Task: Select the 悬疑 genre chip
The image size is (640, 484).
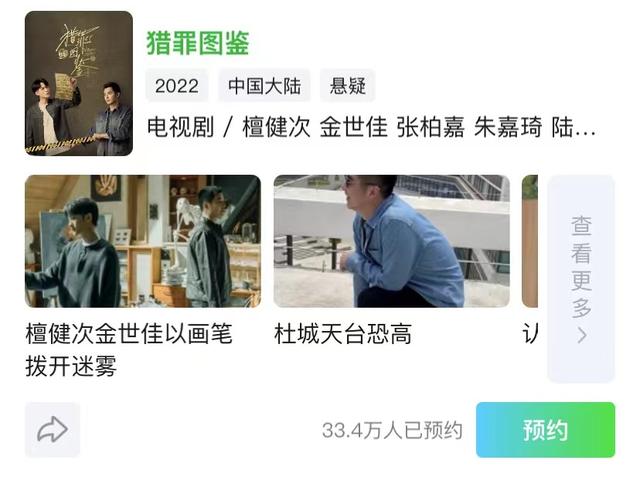Action: click(x=347, y=86)
